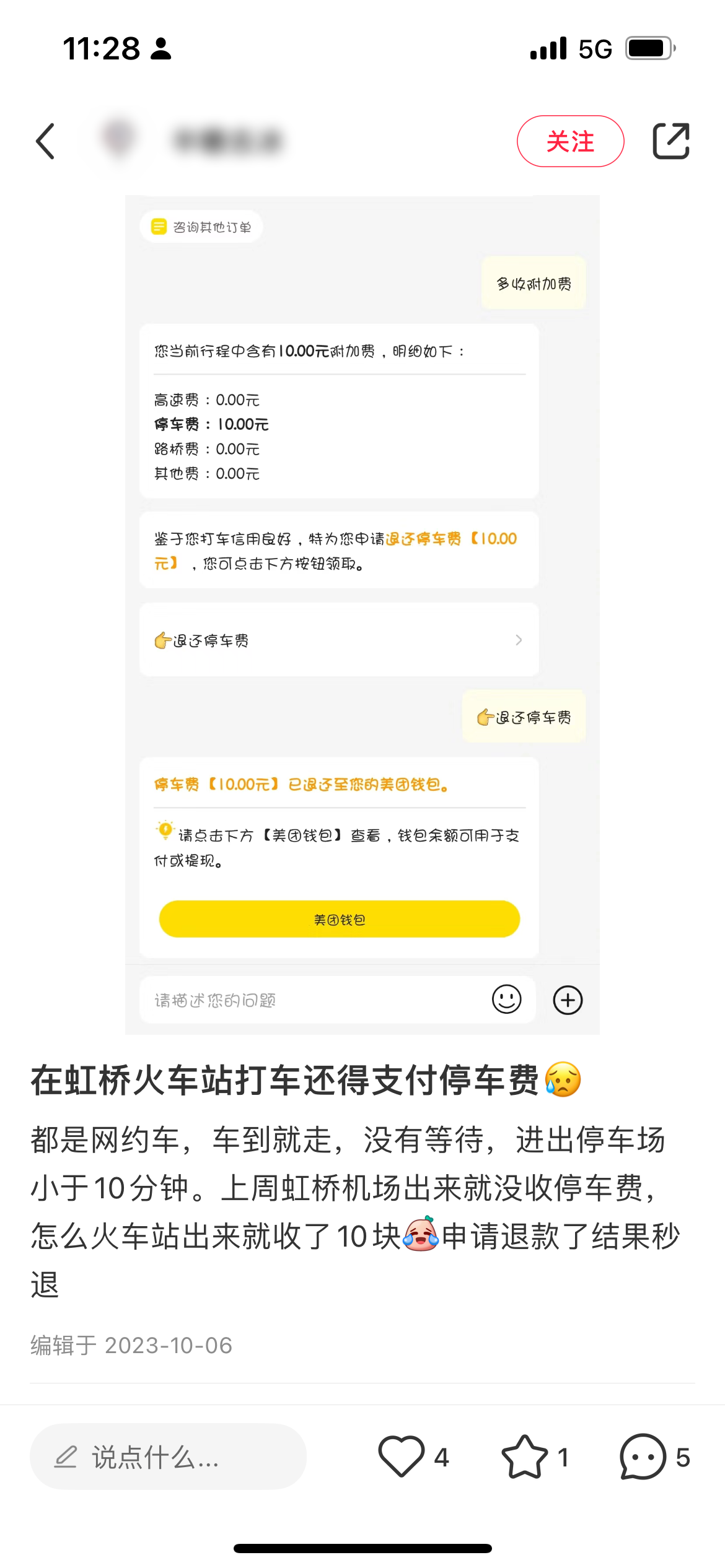Viewport: 725px width, 1568px height.
Task: Like this post with the heart
Action: [402, 1457]
